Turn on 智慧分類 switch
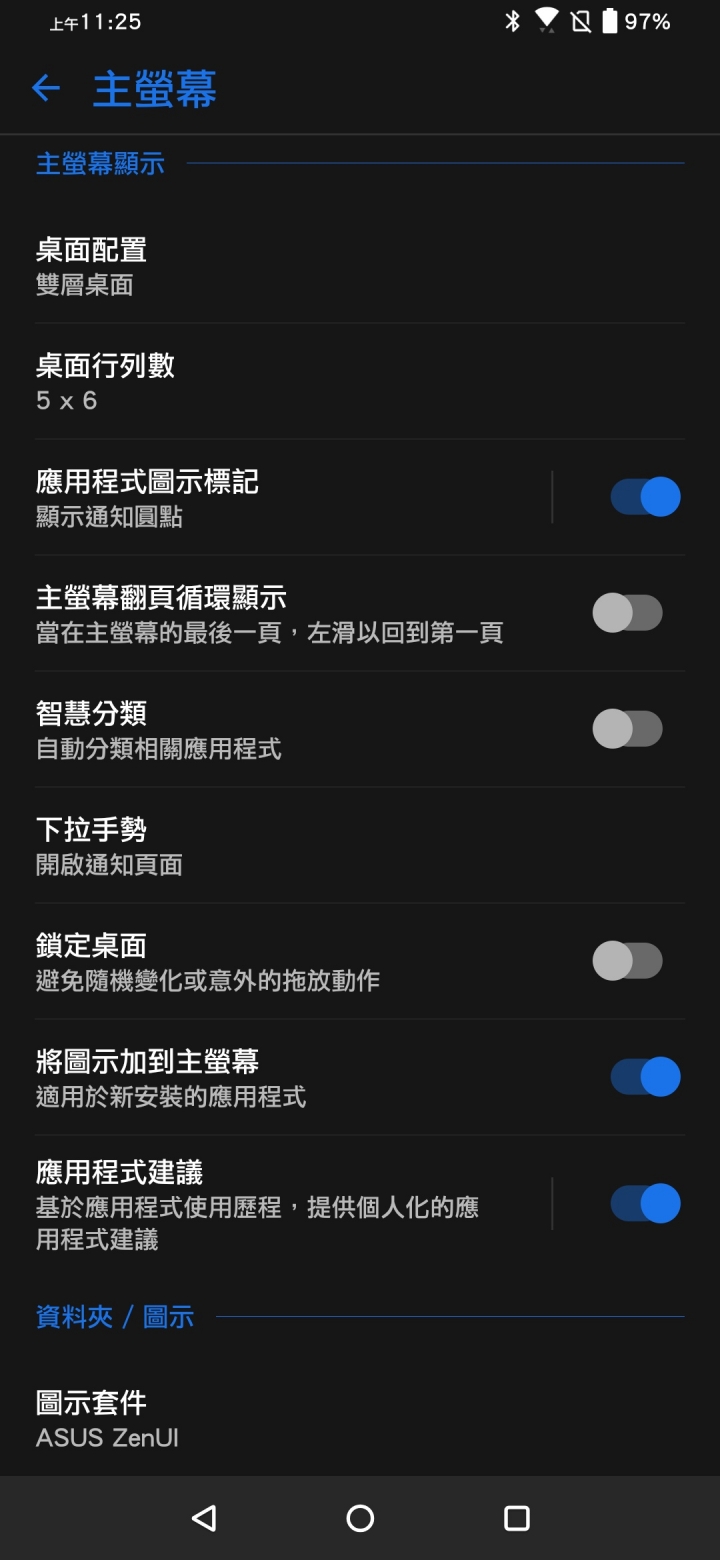The height and width of the screenshot is (1560, 720). [x=628, y=729]
